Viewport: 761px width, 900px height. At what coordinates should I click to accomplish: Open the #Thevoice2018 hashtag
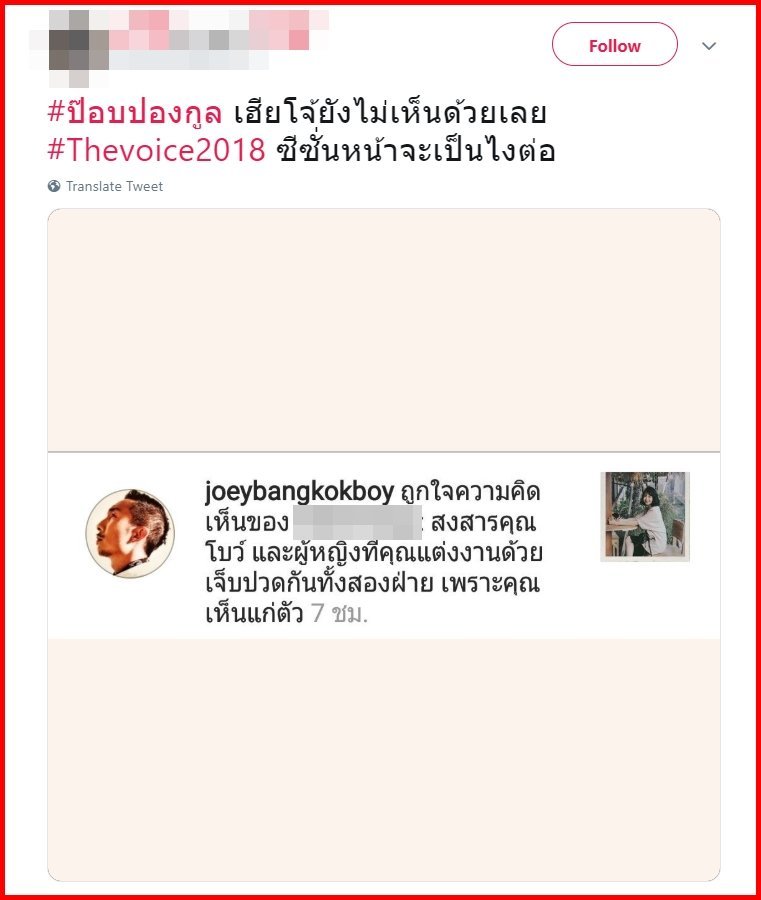point(157,150)
